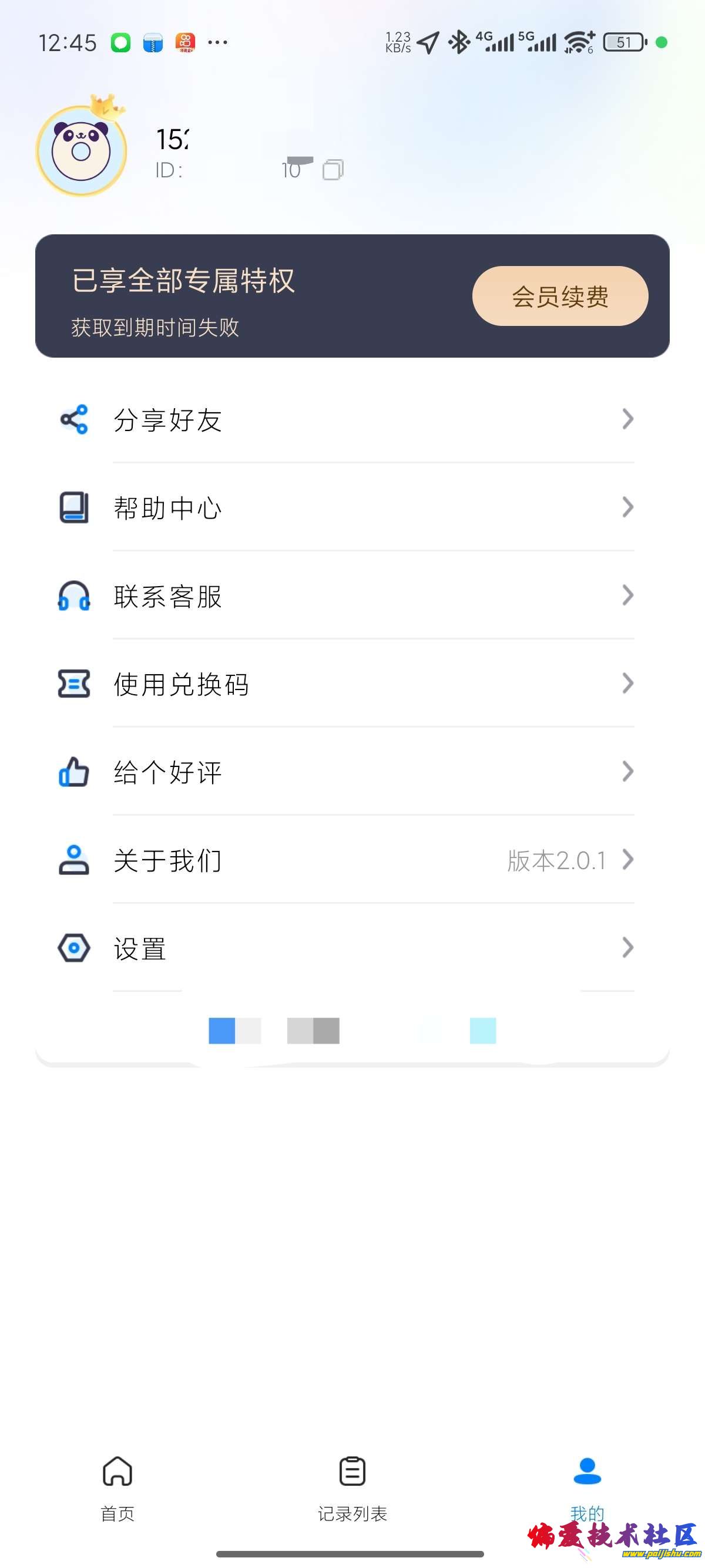Screen dimensions: 705x1568
Task: Open the 帮助中心 help center
Action: [x=346, y=507]
